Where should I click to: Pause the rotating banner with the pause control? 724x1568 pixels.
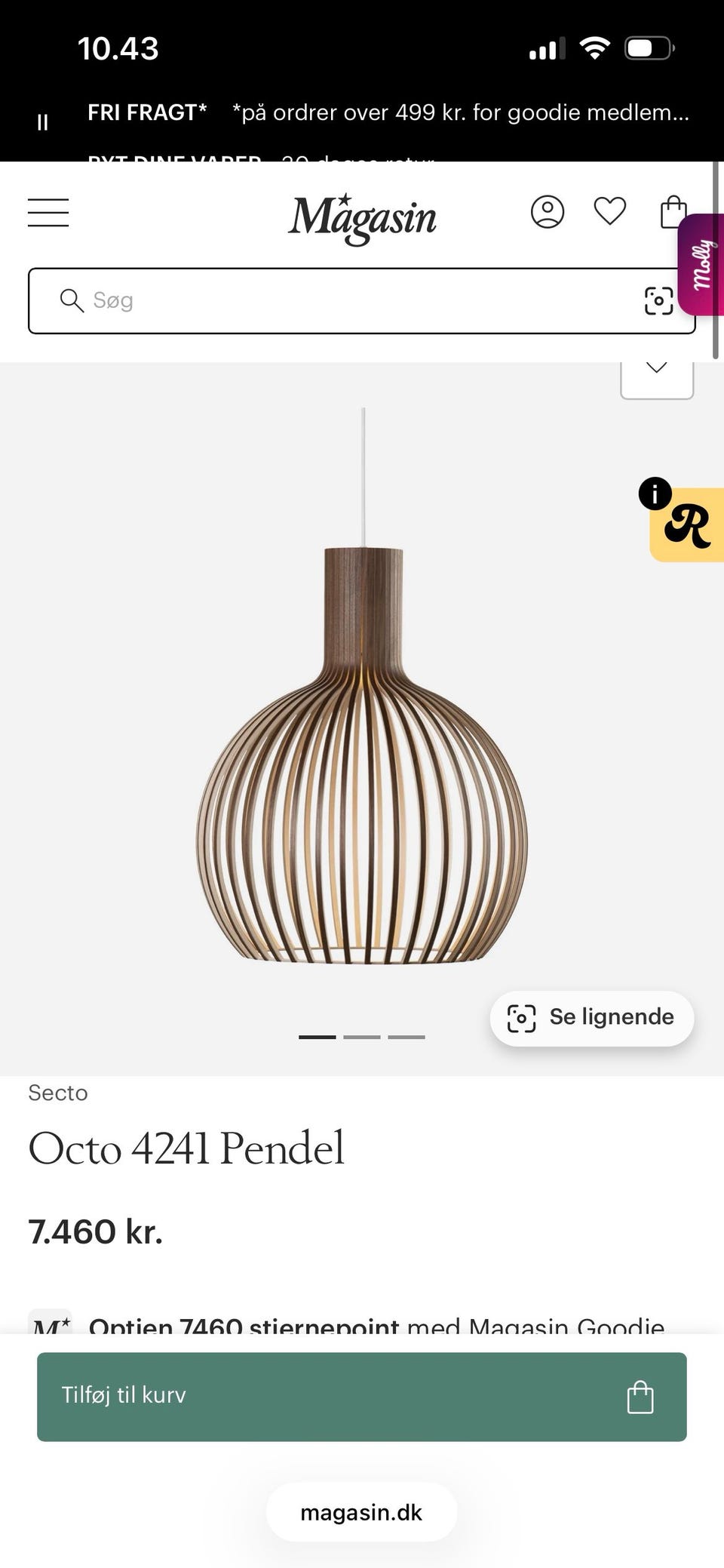pos(43,122)
